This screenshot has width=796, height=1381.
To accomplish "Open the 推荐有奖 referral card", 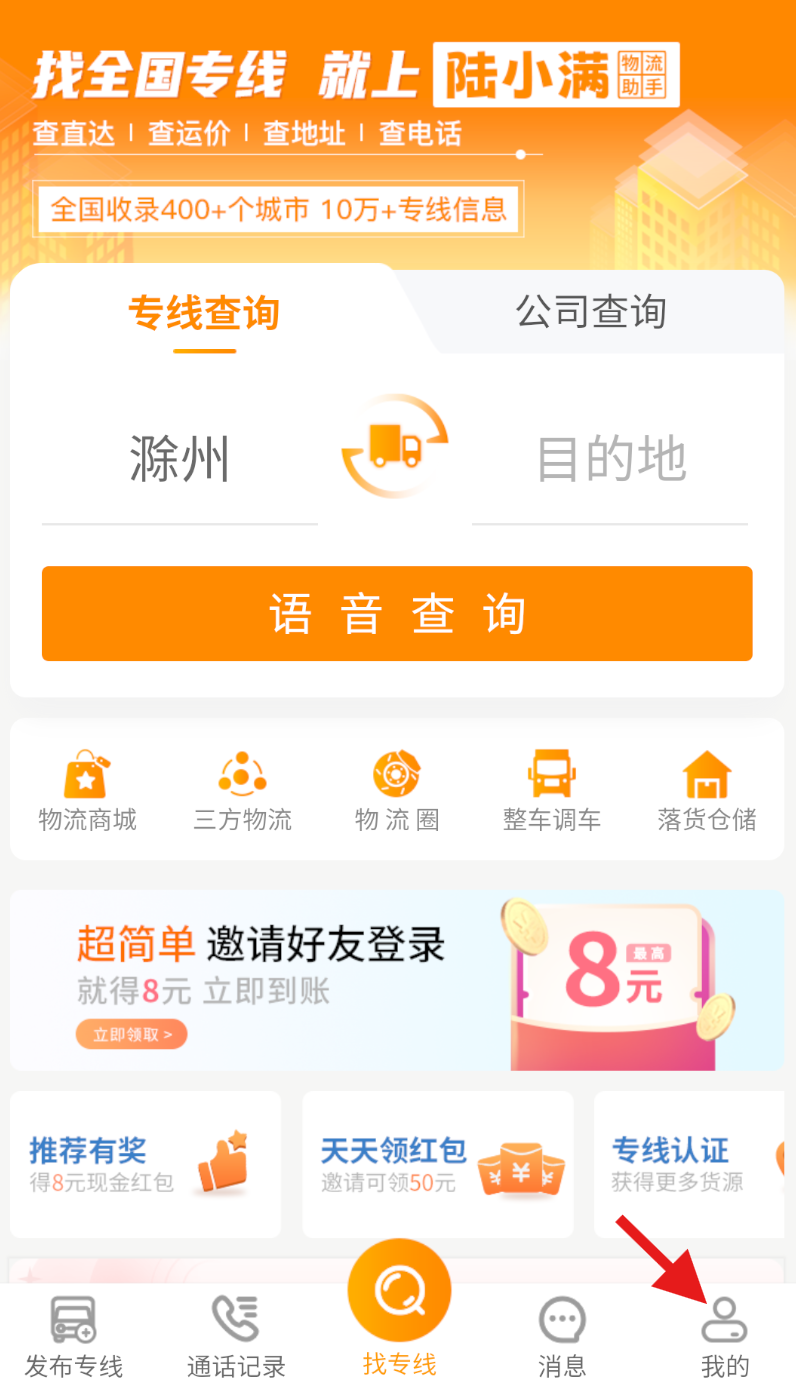I will pyautogui.click(x=144, y=1164).
